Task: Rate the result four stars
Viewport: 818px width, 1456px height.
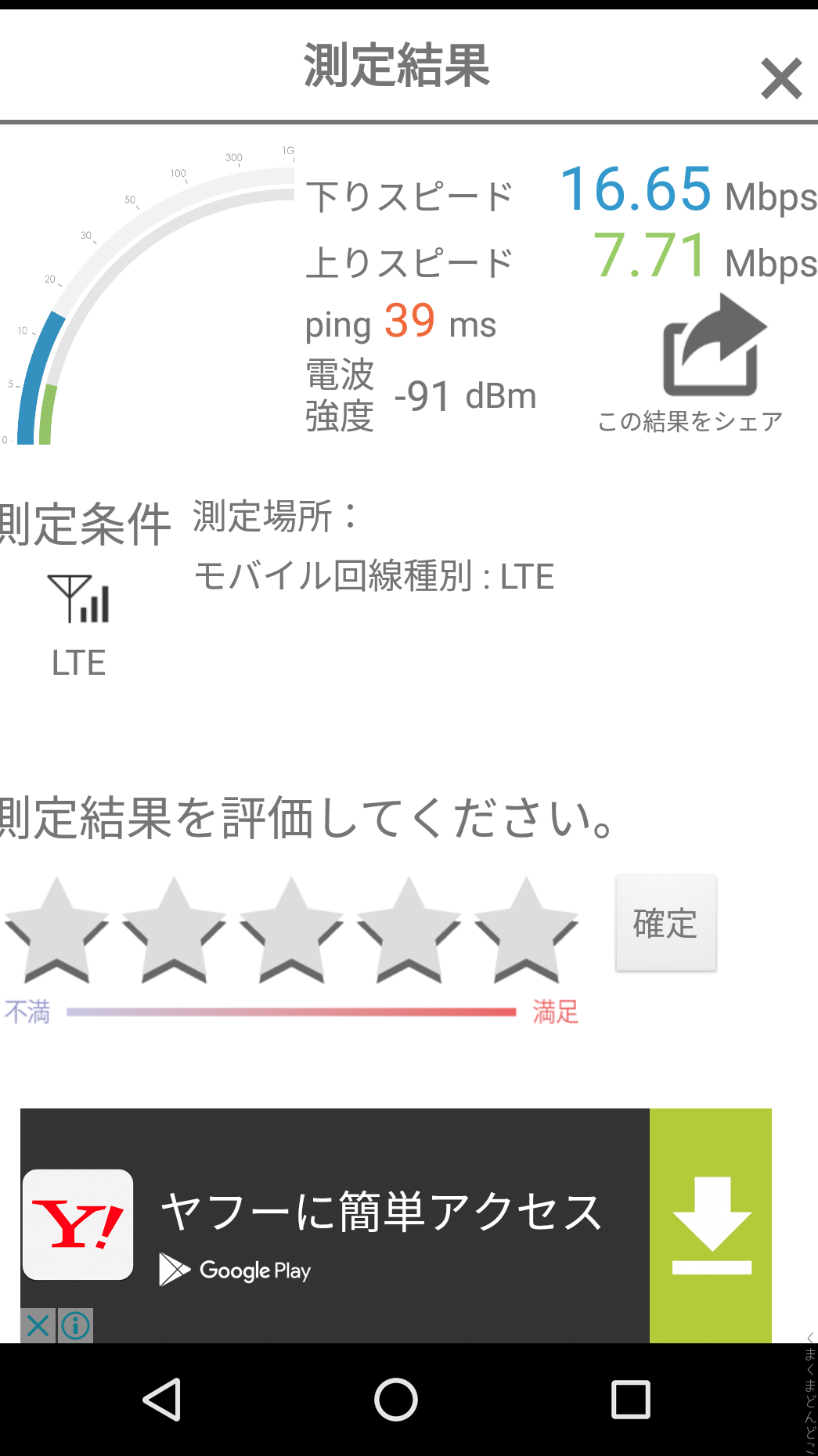Action: pyautogui.click(x=409, y=930)
